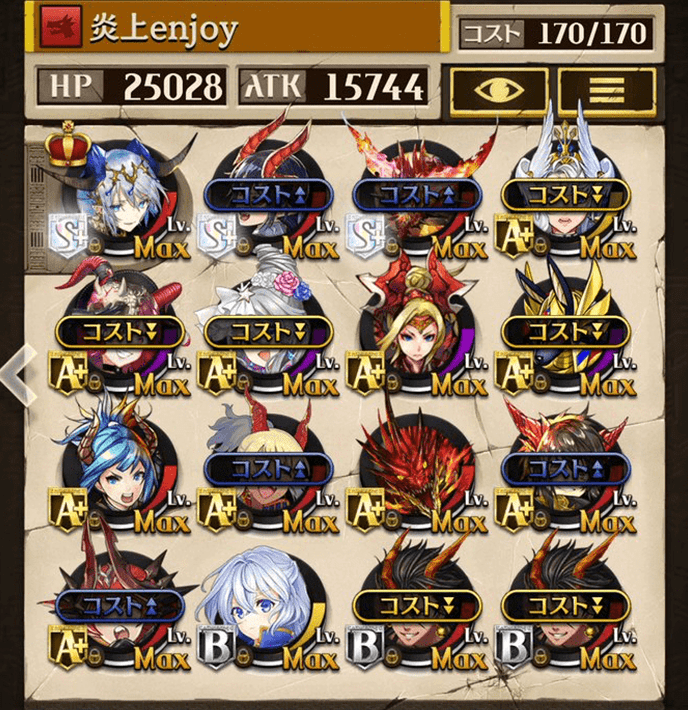Open the flower-haired silver girl card

coord(264,335)
